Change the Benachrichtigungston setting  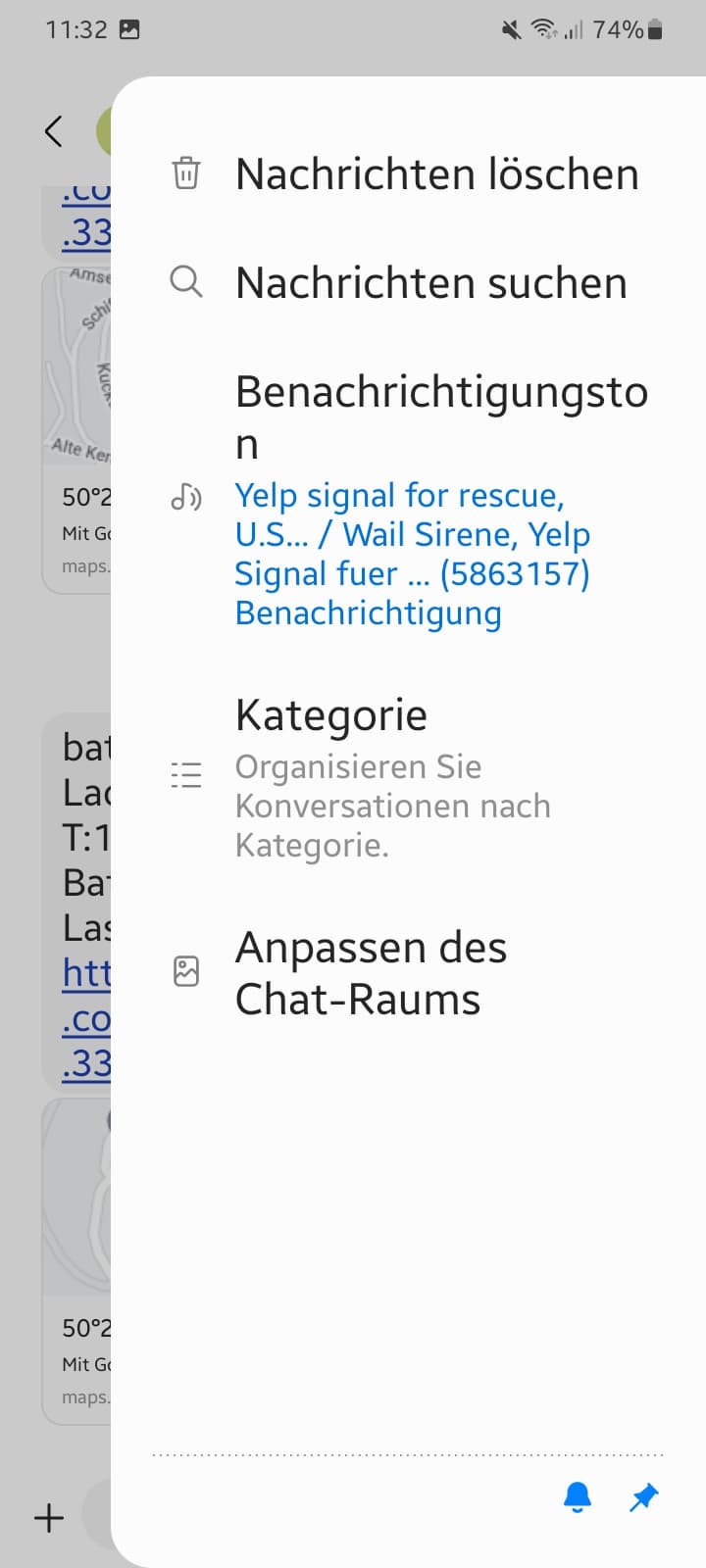pyautogui.click(x=407, y=500)
